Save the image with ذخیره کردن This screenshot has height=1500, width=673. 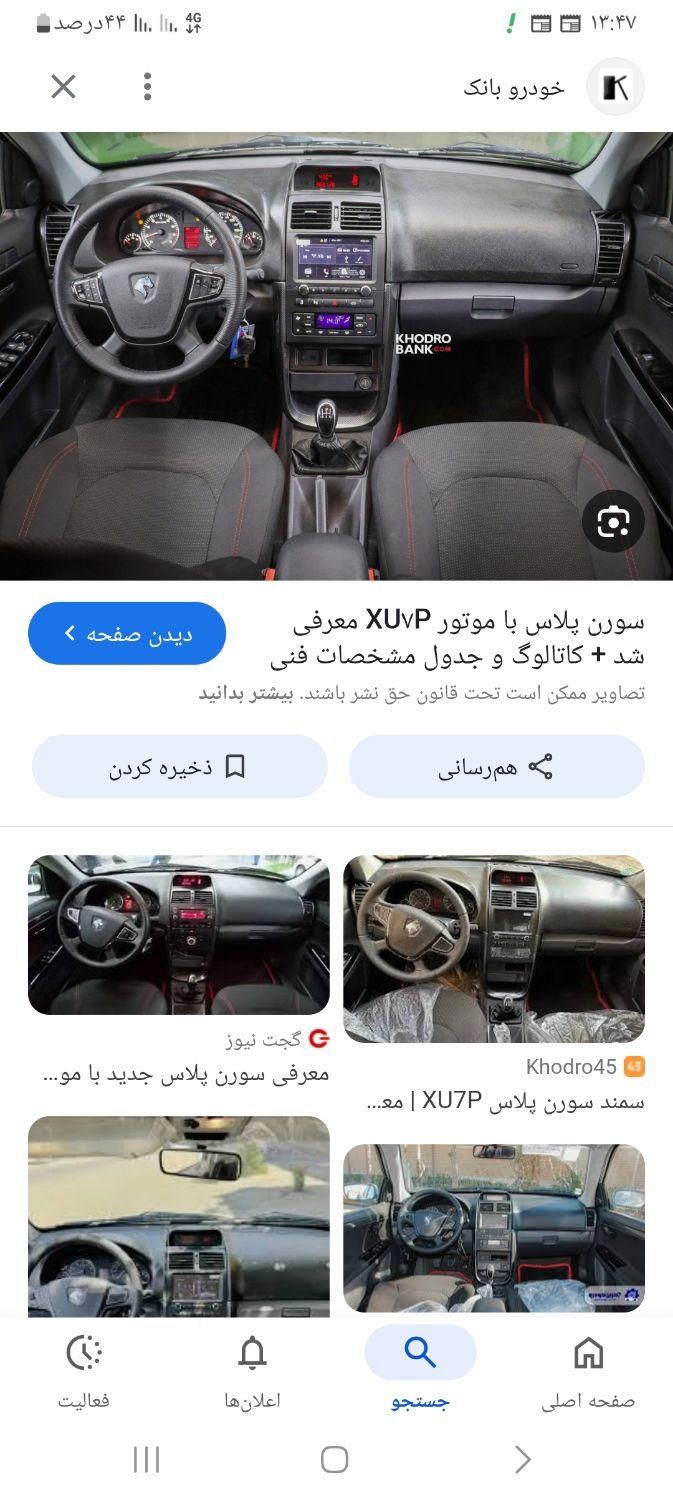(x=179, y=767)
